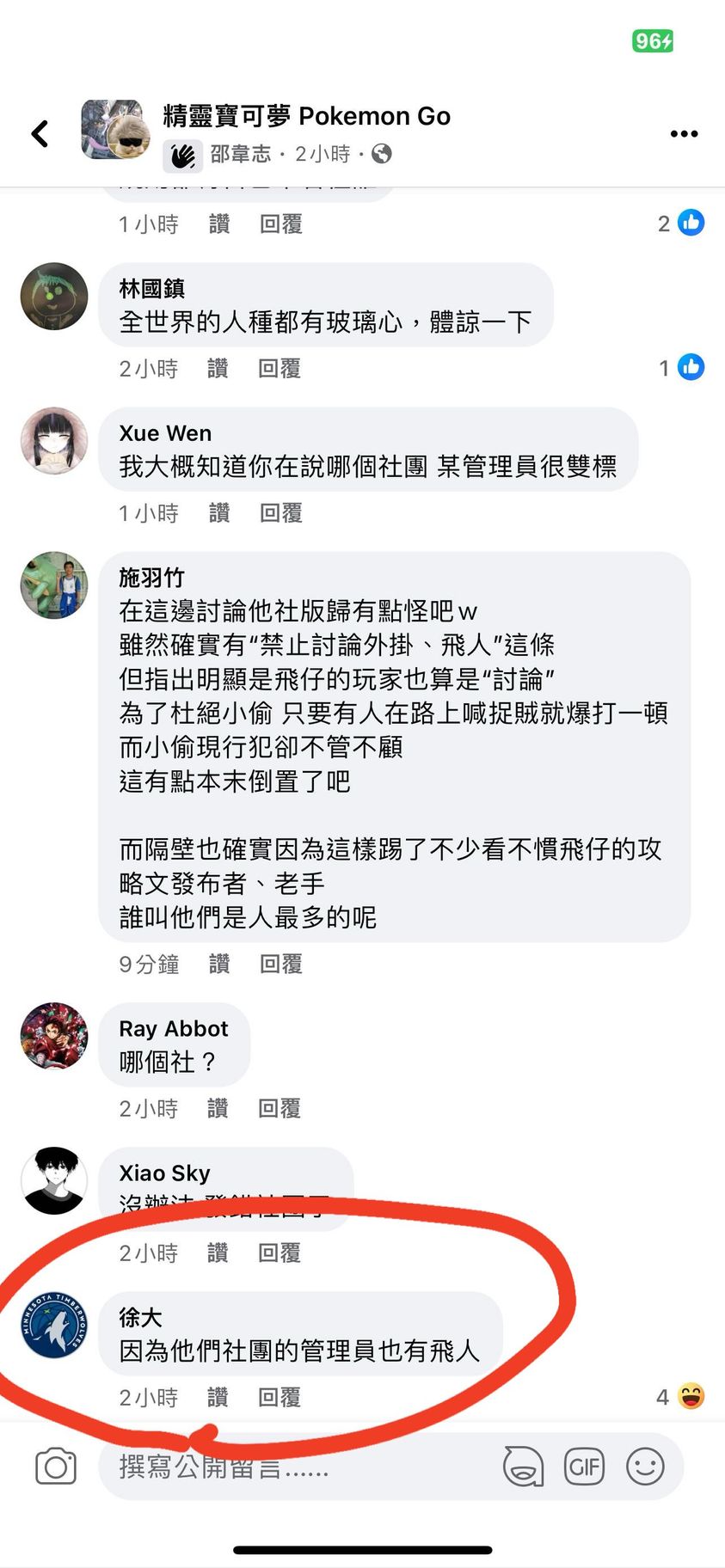Open the GIF picker
The image size is (725, 1568).
(x=584, y=1467)
